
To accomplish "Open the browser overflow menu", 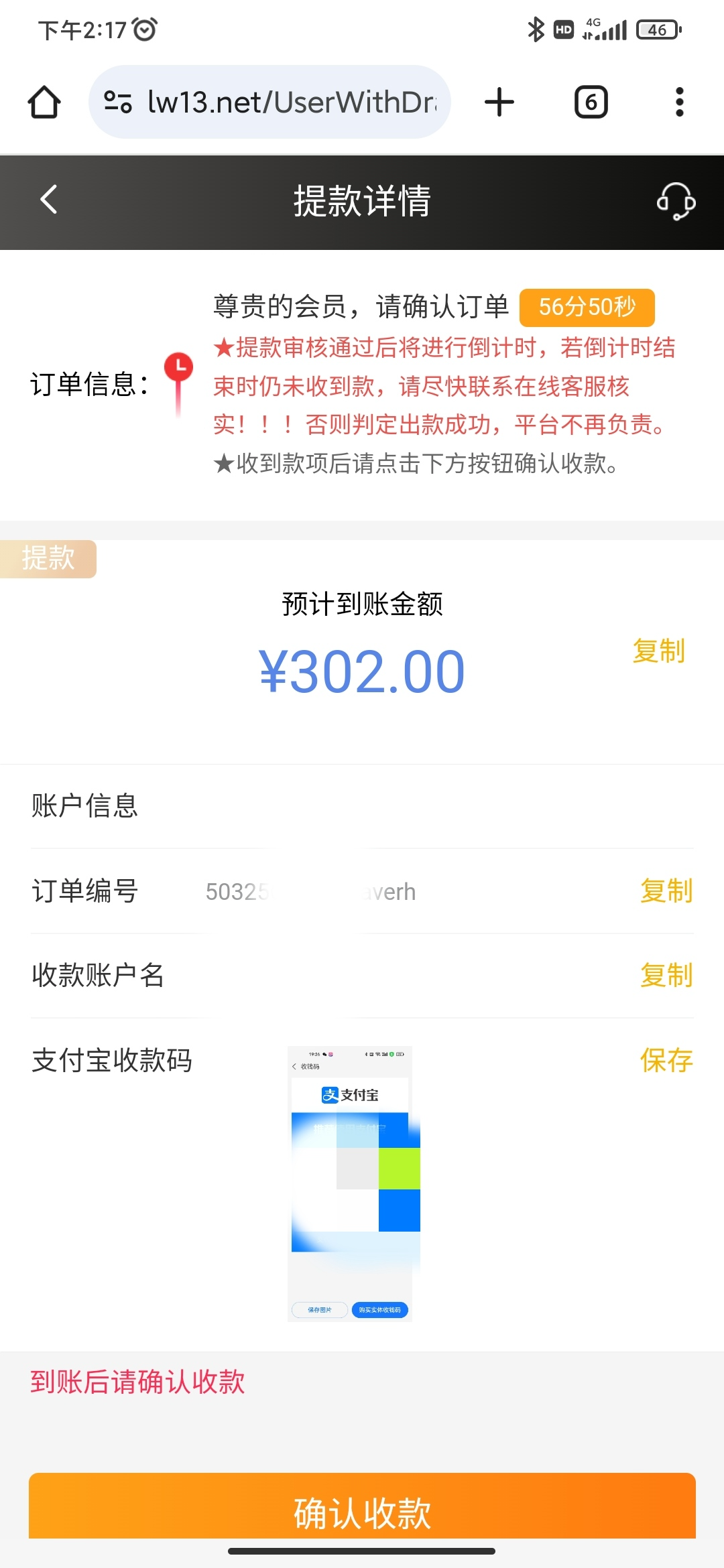I will (679, 103).
